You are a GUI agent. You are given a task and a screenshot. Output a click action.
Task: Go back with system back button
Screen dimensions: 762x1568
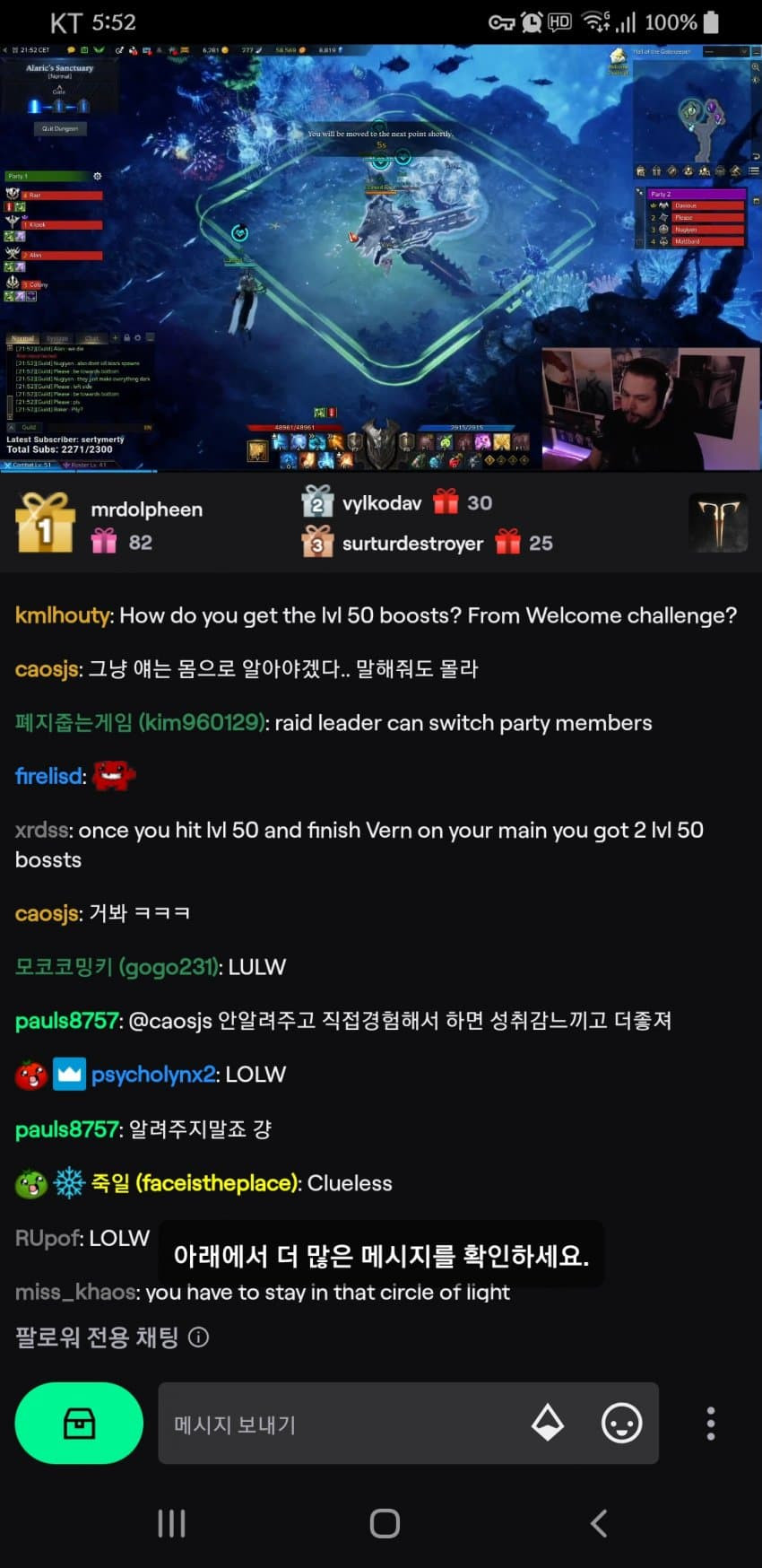pos(599,1523)
